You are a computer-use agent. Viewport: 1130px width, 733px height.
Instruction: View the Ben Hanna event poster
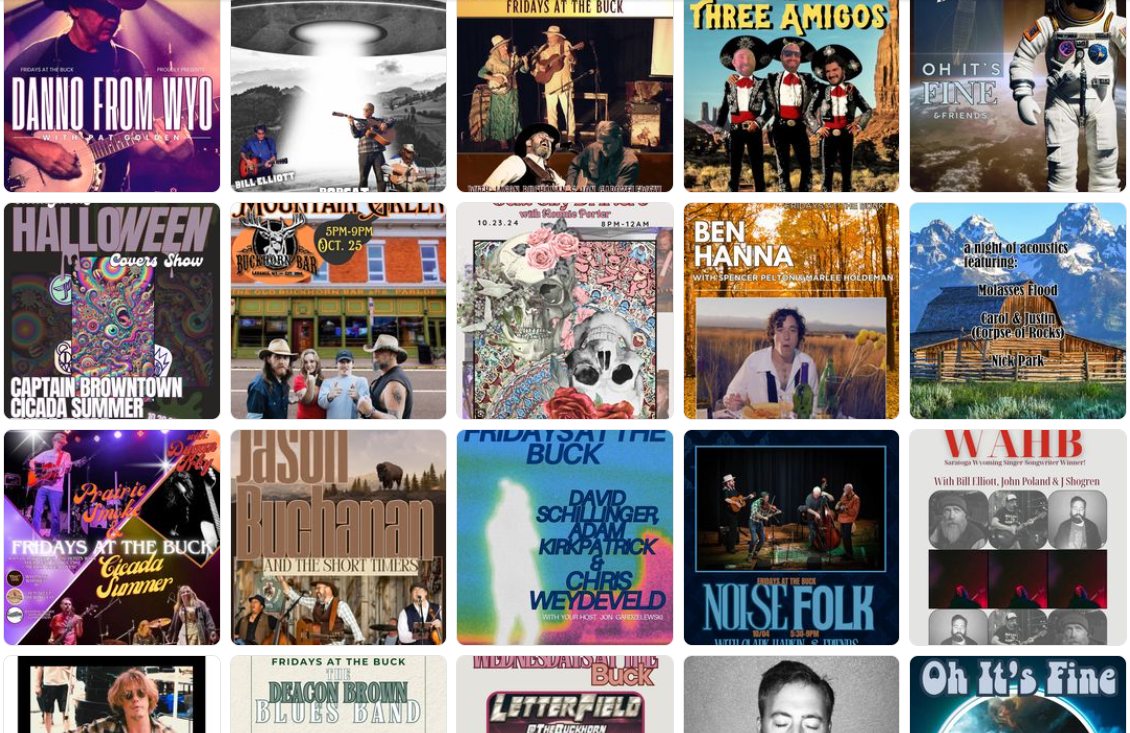[791, 311]
